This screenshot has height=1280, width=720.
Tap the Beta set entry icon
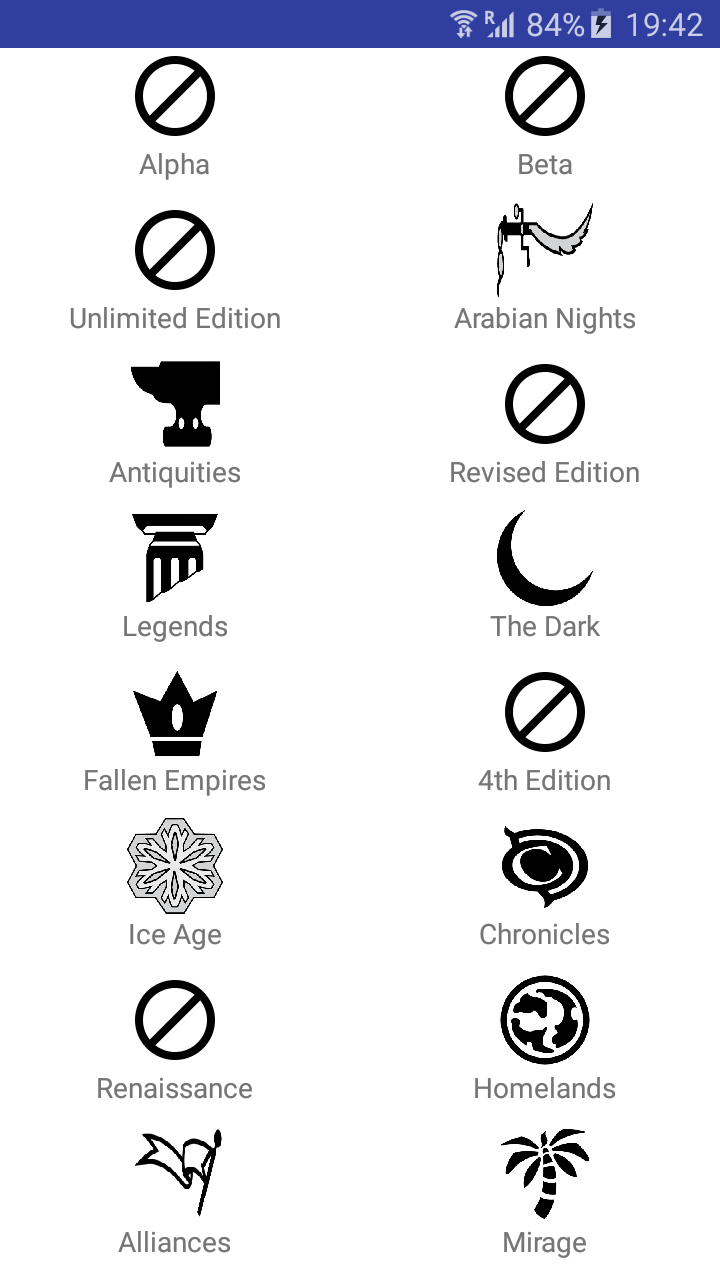coord(545,95)
